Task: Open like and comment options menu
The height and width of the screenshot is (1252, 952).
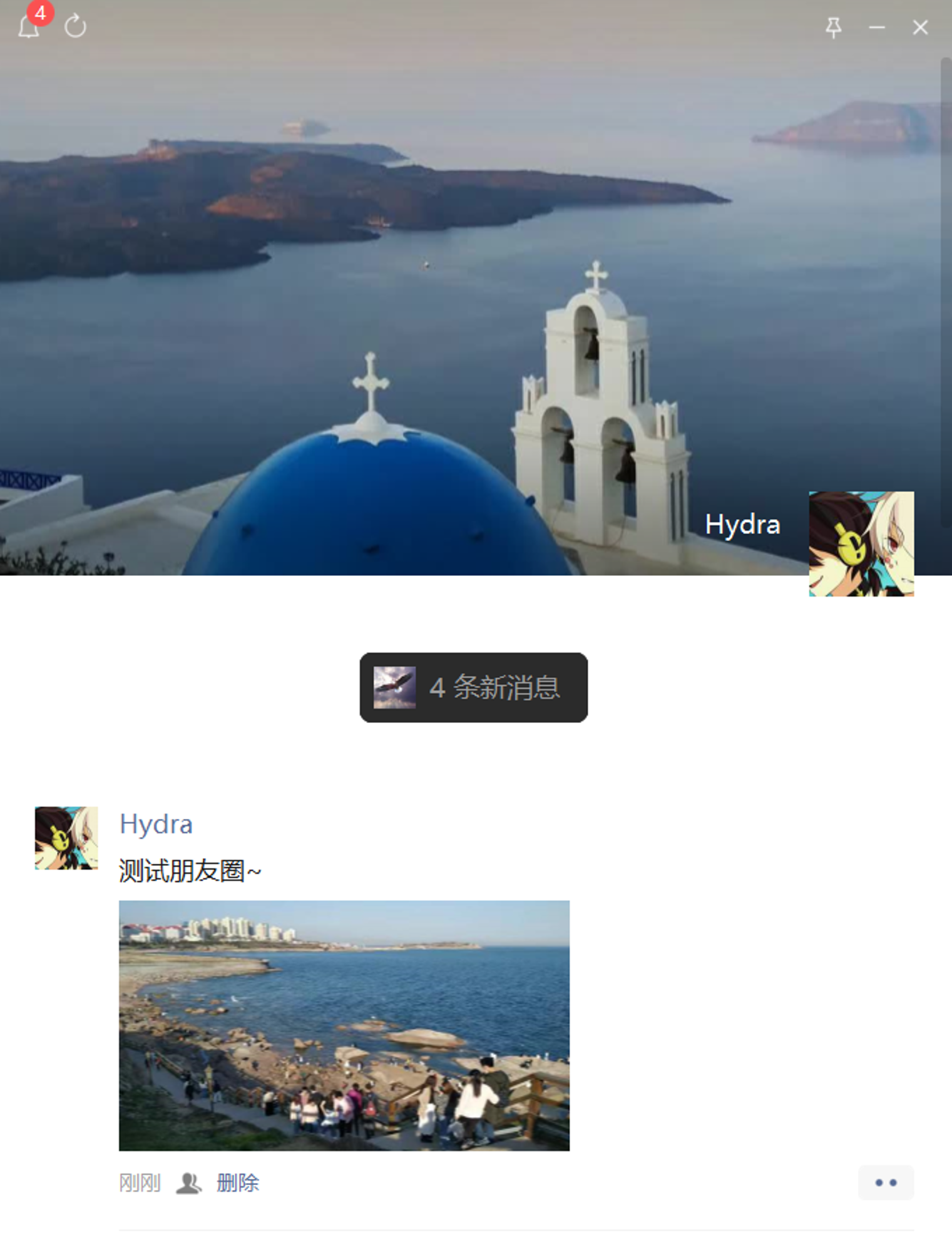Action: pyautogui.click(x=885, y=1183)
